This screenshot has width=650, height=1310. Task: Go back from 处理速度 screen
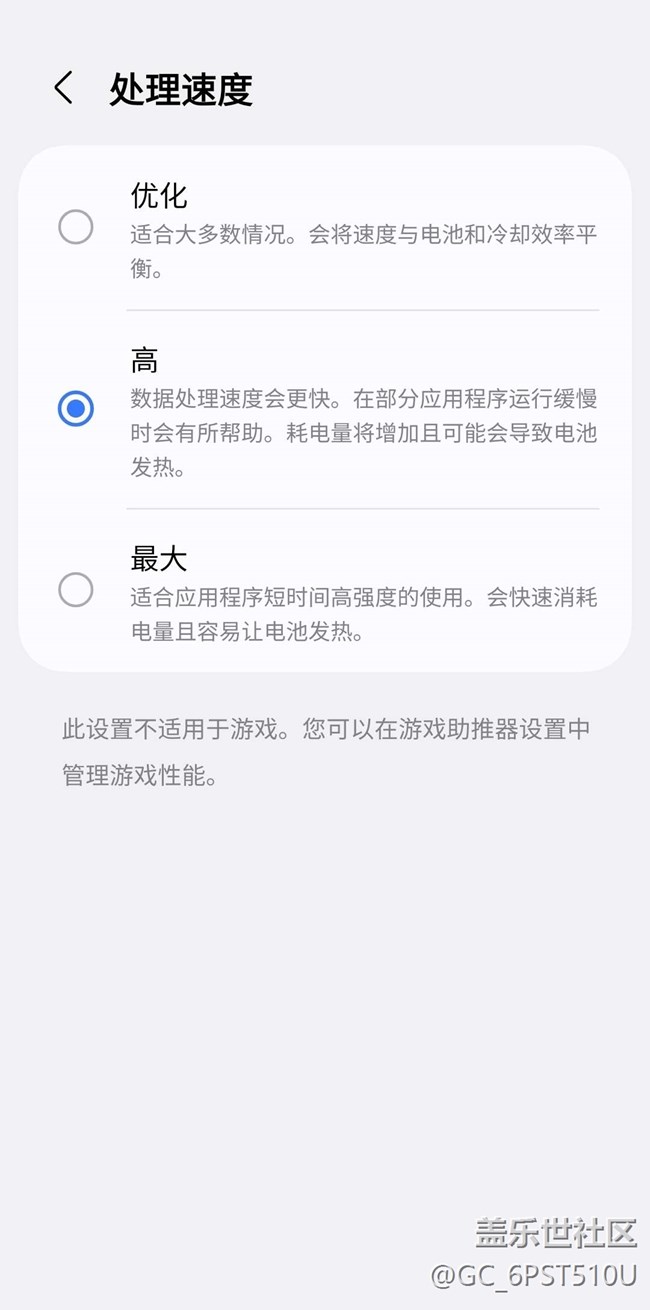point(63,88)
